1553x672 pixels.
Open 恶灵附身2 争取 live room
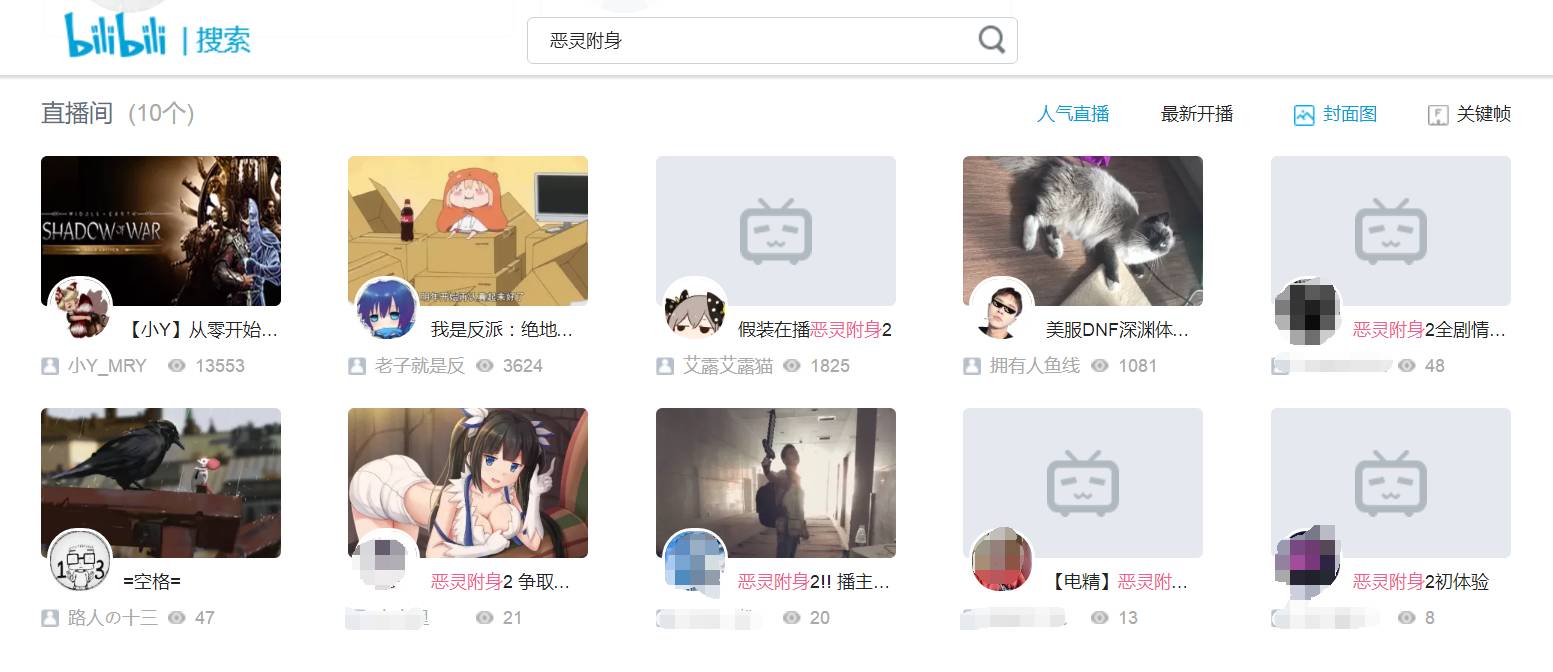tap(467, 482)
